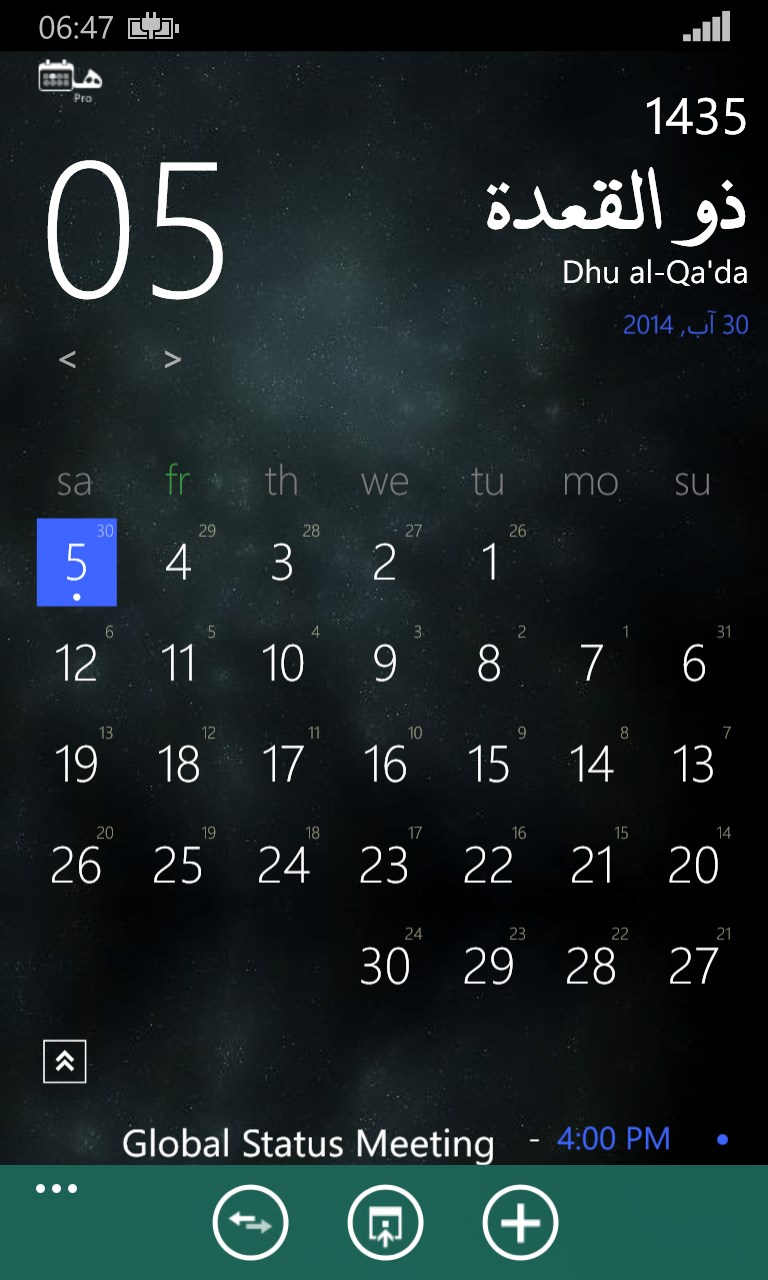Select day 8 in the calendar
This screenshot has width=768, height=1280.
point(489,664)
